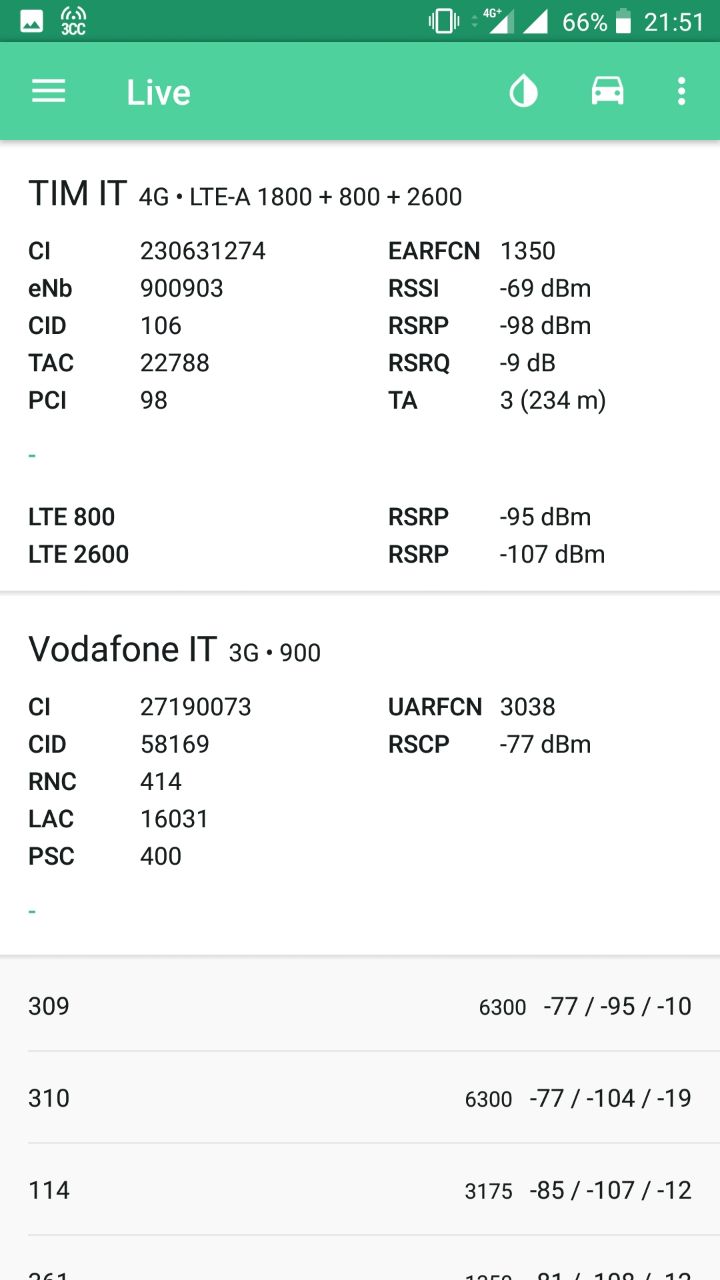Select neighbor cell row 114
720x1280 pixels.
tap(360, 1190)
